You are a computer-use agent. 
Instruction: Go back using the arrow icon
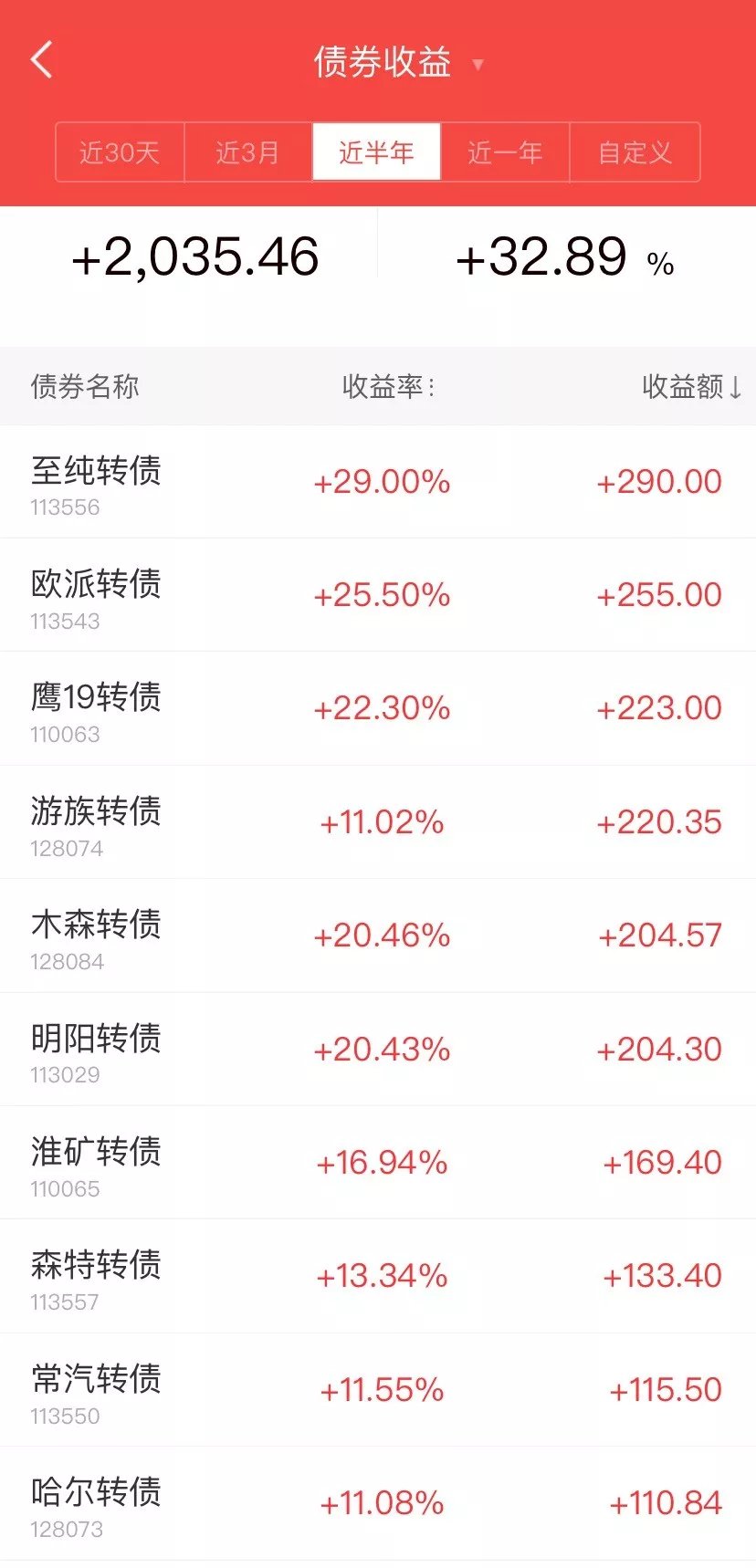[42, 60]
